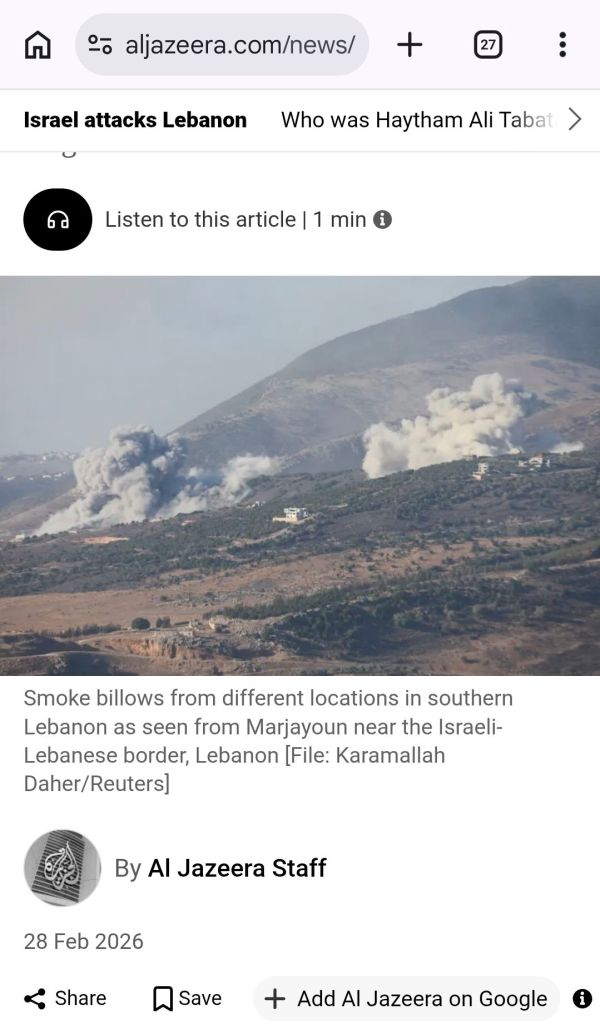Open the tab switcher showing 27 tabs
Image resolution: width=600 pixels, height=1024 pixels.
[x=488, y=45]
